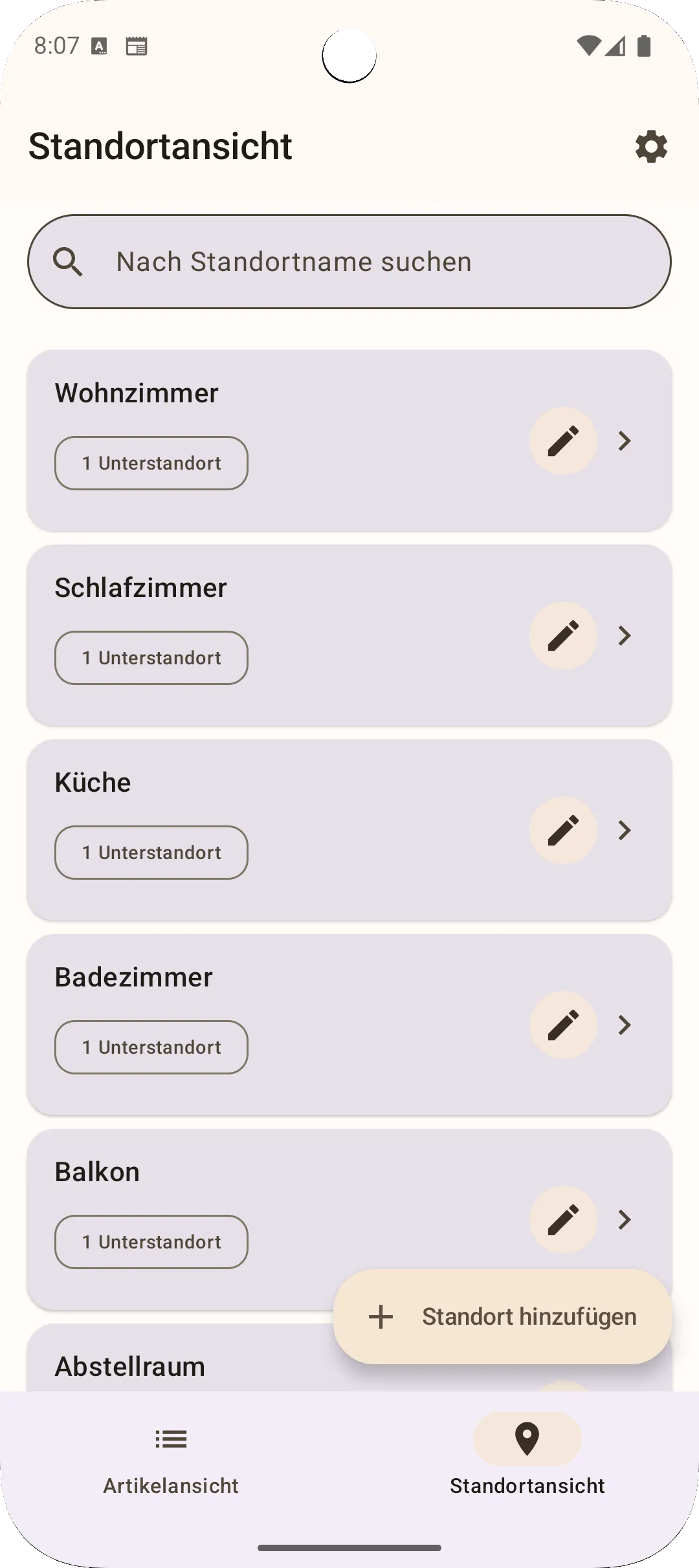The width and height of the screenshot is (699, 1568).
Task: Open the 1 Unterstandort chip under Wohnzimmer
Action: coord(151,463)
